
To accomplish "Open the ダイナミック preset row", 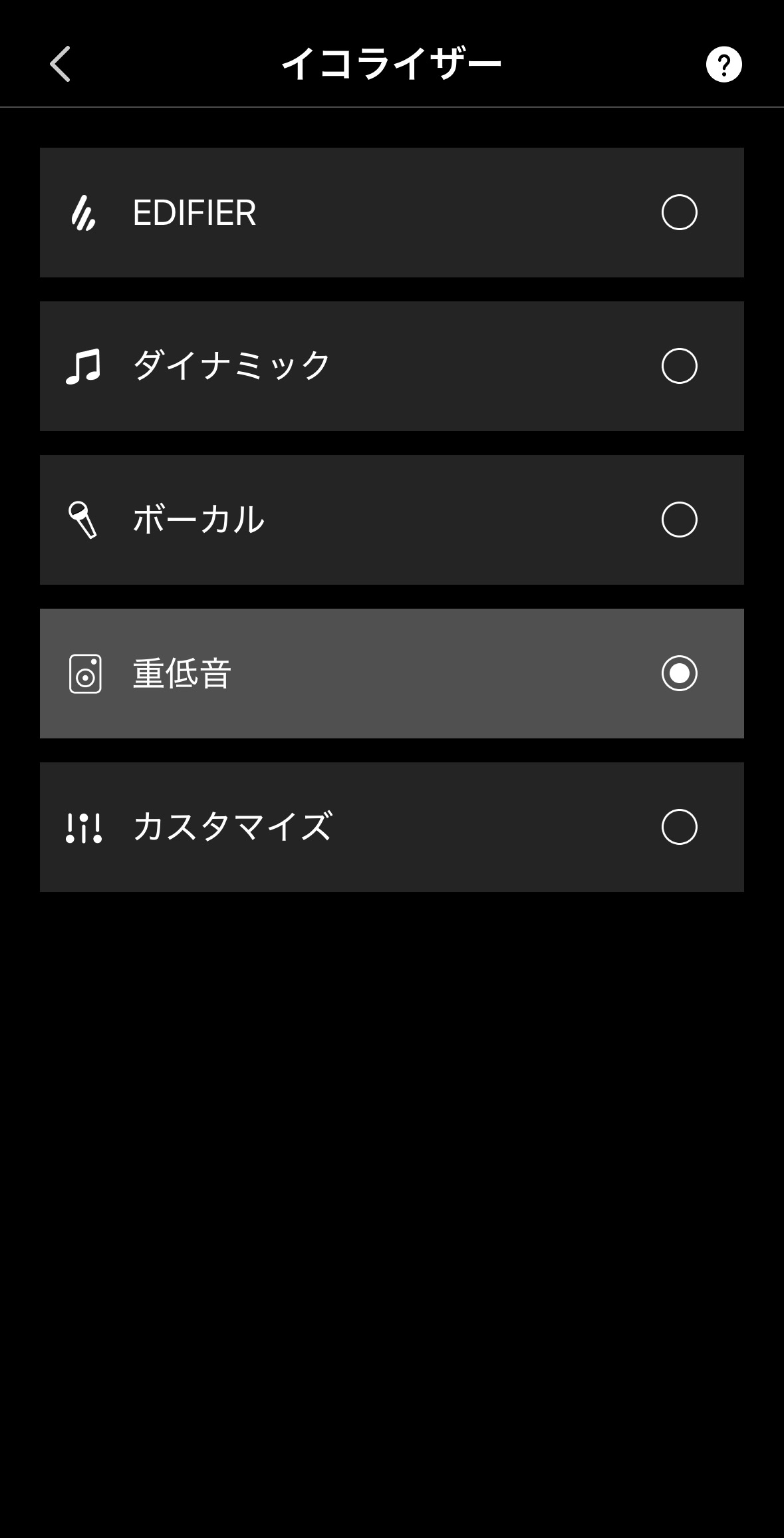I will (x=372, y=365).
